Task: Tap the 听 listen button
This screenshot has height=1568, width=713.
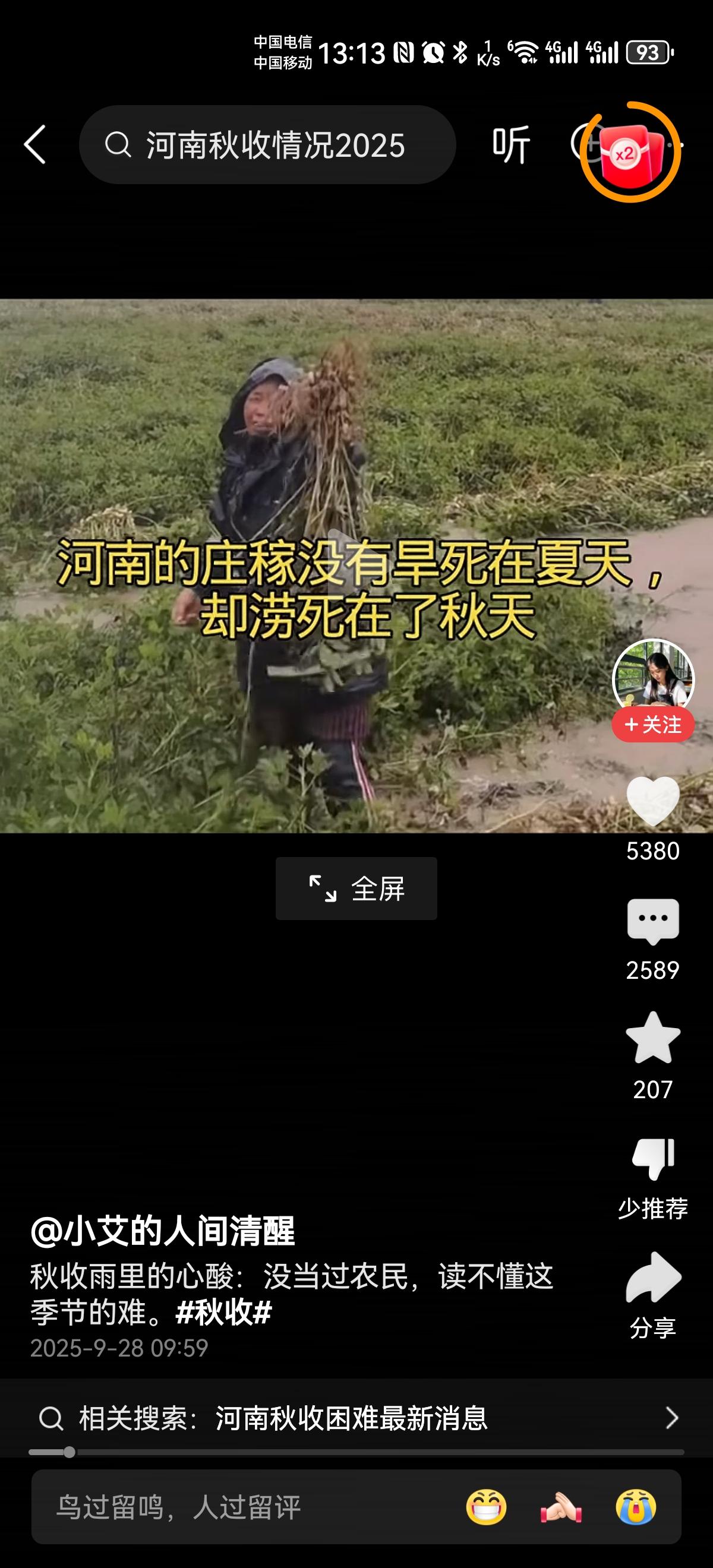Action: point(511,145)
